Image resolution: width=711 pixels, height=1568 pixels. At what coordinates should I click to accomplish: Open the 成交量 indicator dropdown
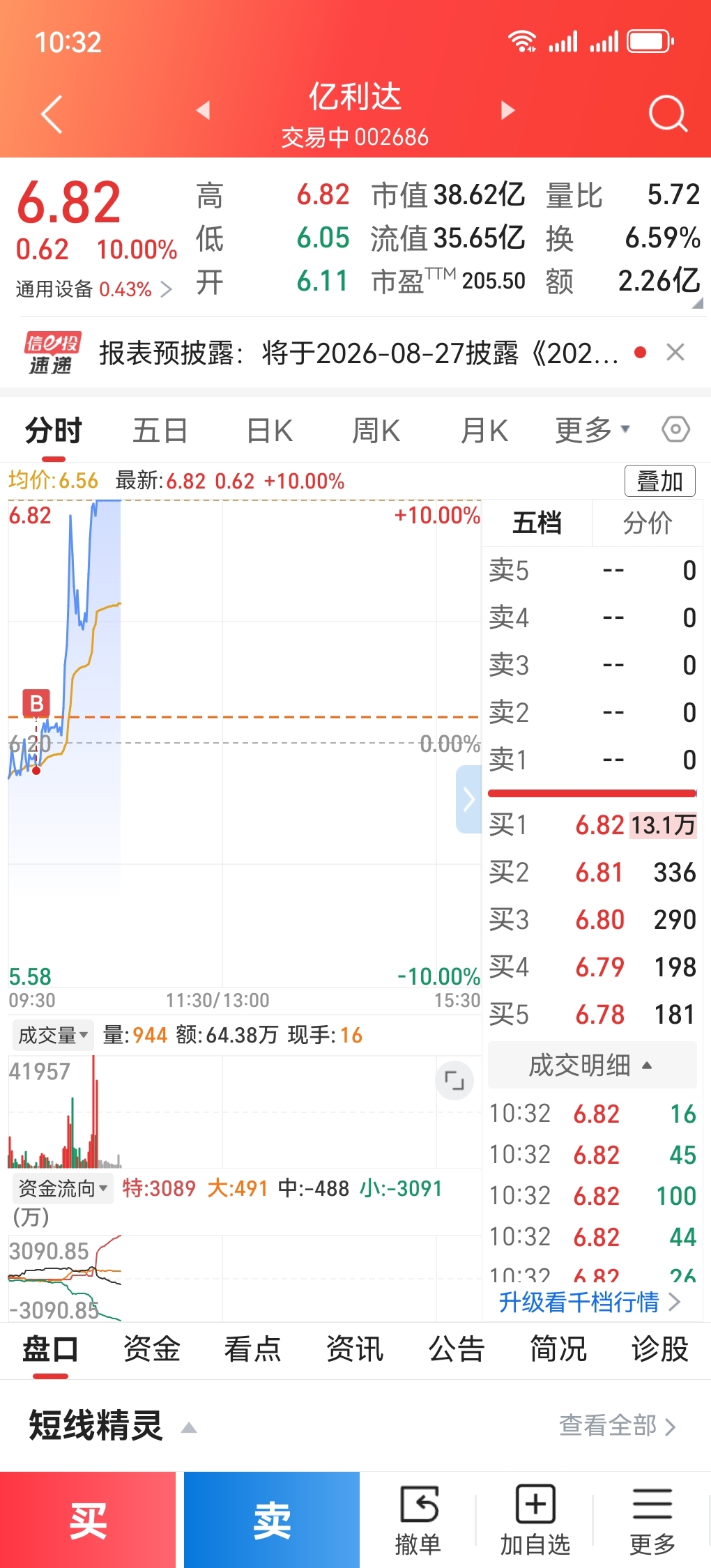coord(53,1035)
